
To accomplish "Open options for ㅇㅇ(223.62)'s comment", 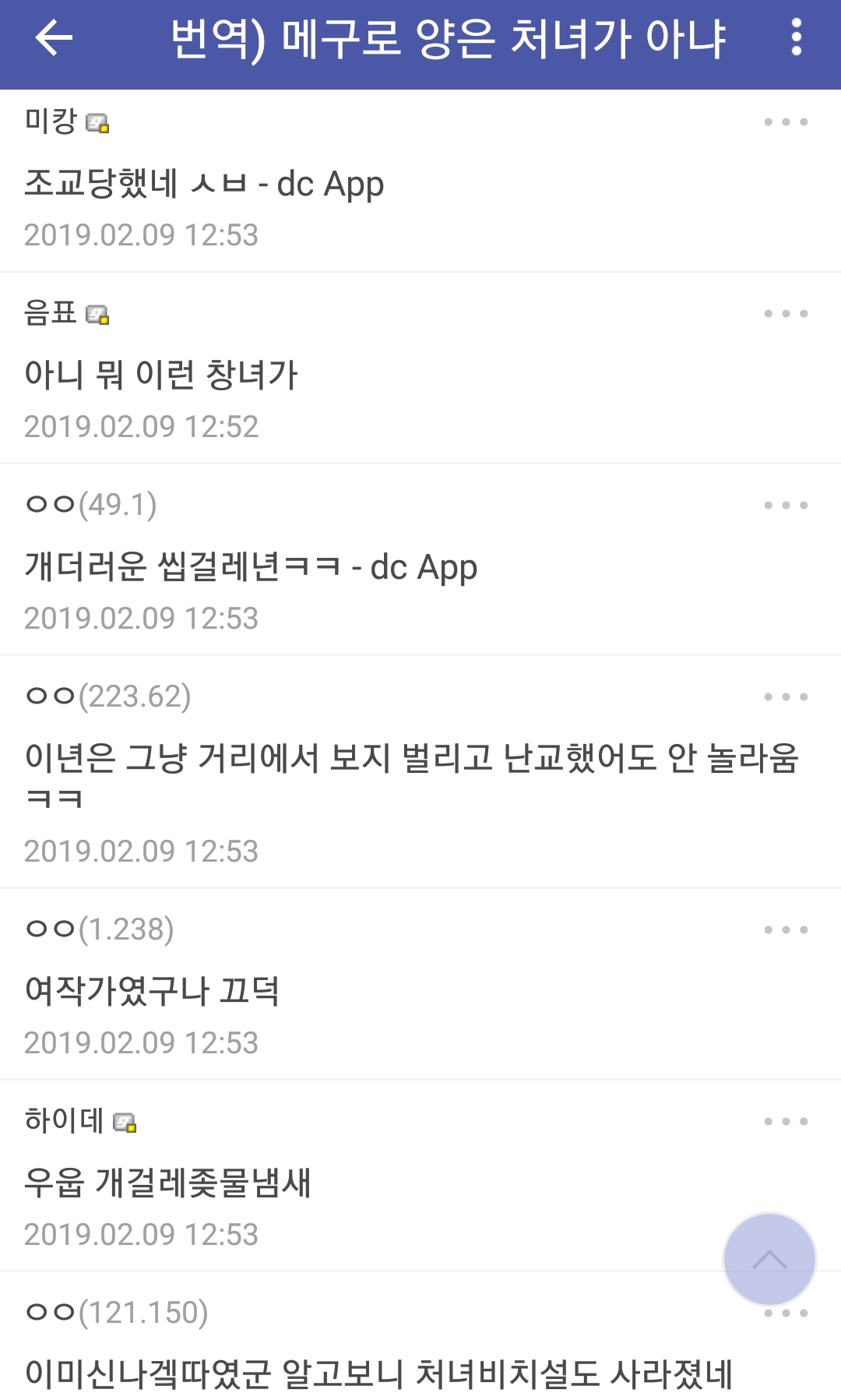I will point(785,697).
